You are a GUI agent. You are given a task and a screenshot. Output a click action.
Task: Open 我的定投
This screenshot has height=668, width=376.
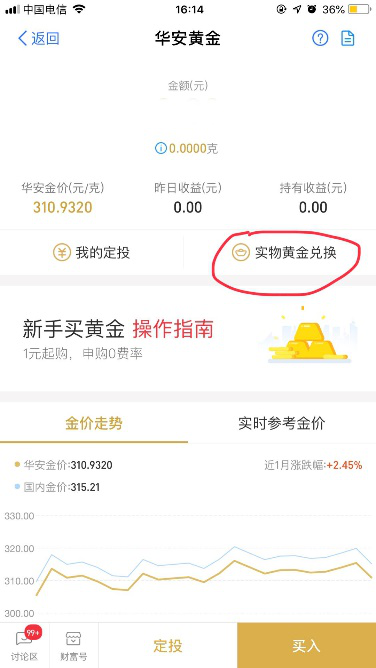coord(92,253)
